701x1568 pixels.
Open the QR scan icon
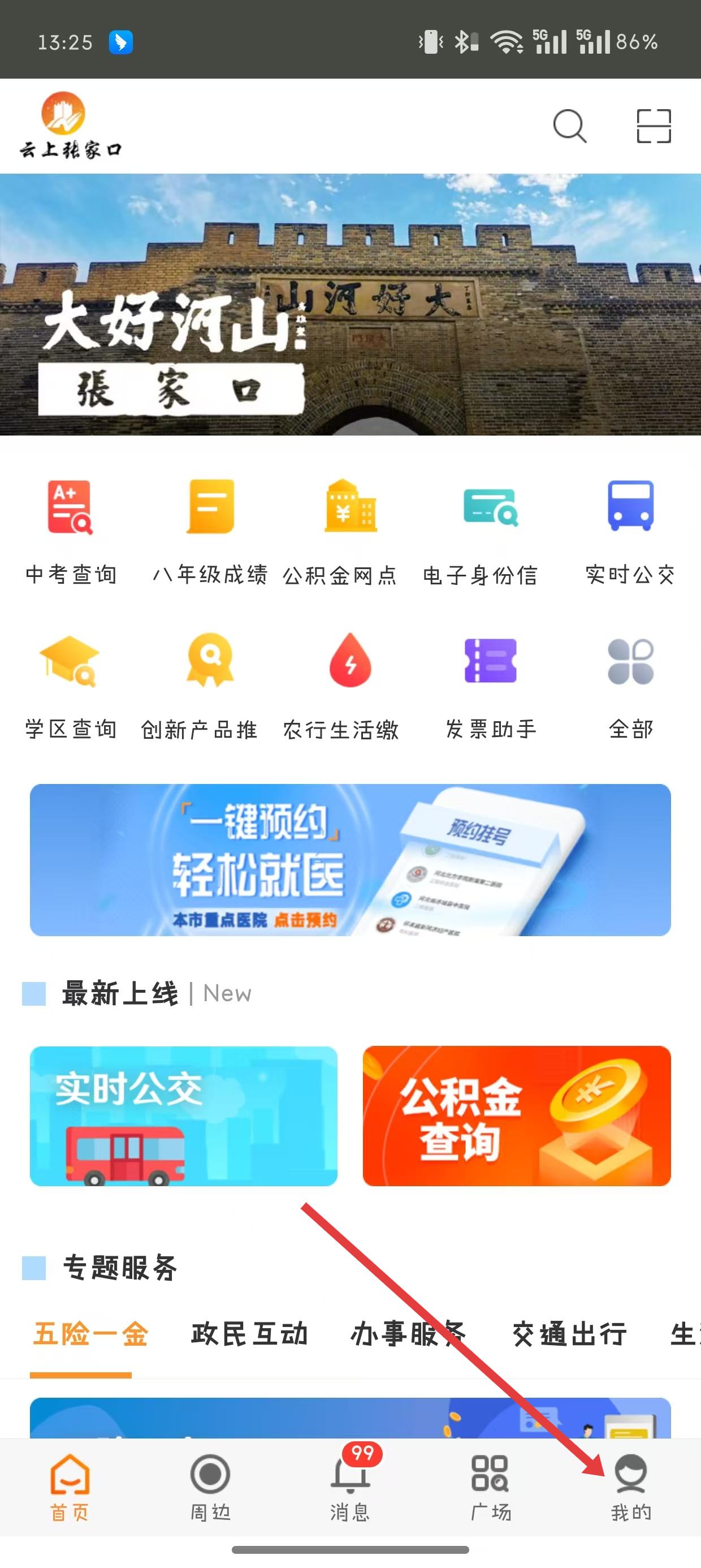pos(654,126)
